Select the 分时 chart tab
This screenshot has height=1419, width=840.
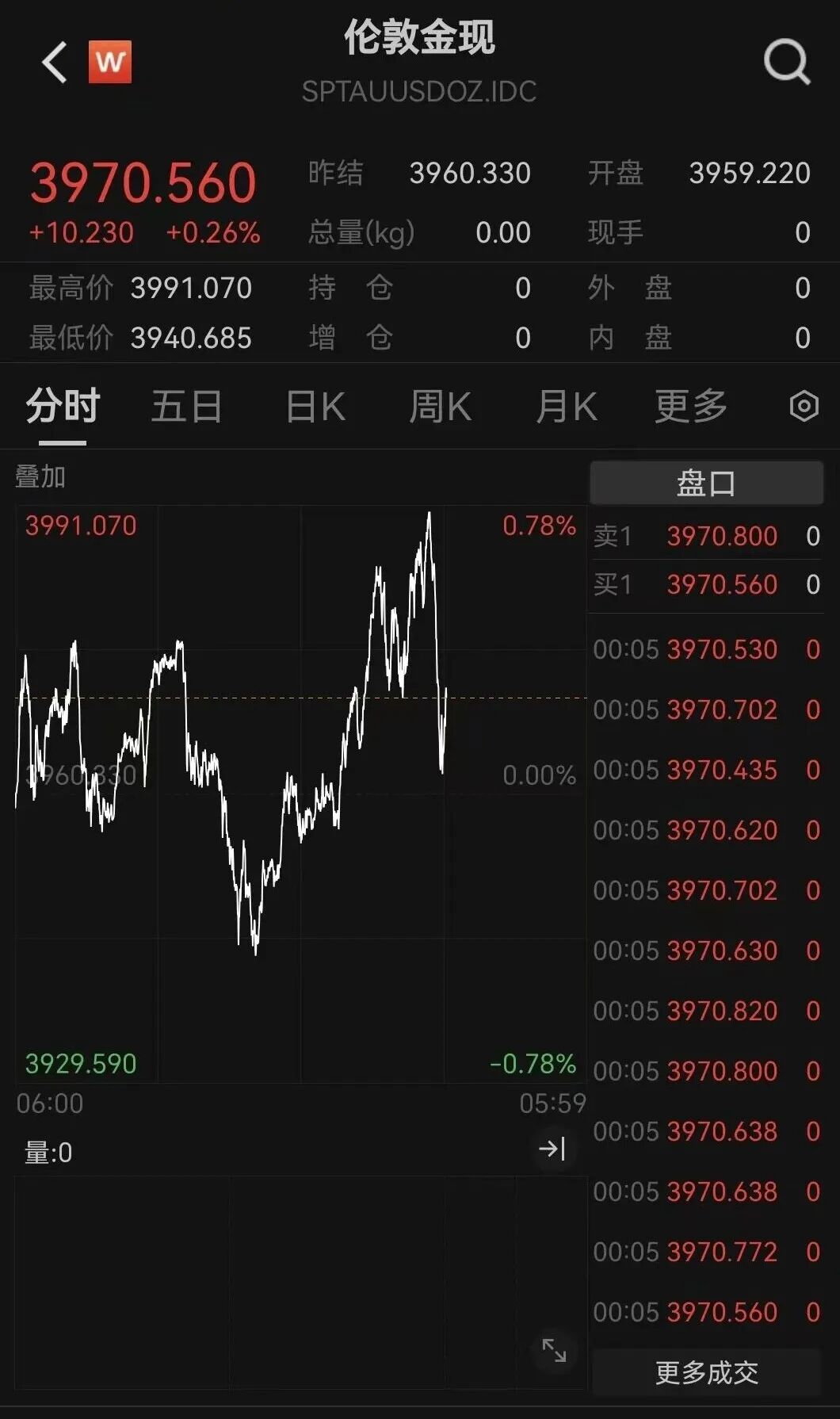point(63,407)
